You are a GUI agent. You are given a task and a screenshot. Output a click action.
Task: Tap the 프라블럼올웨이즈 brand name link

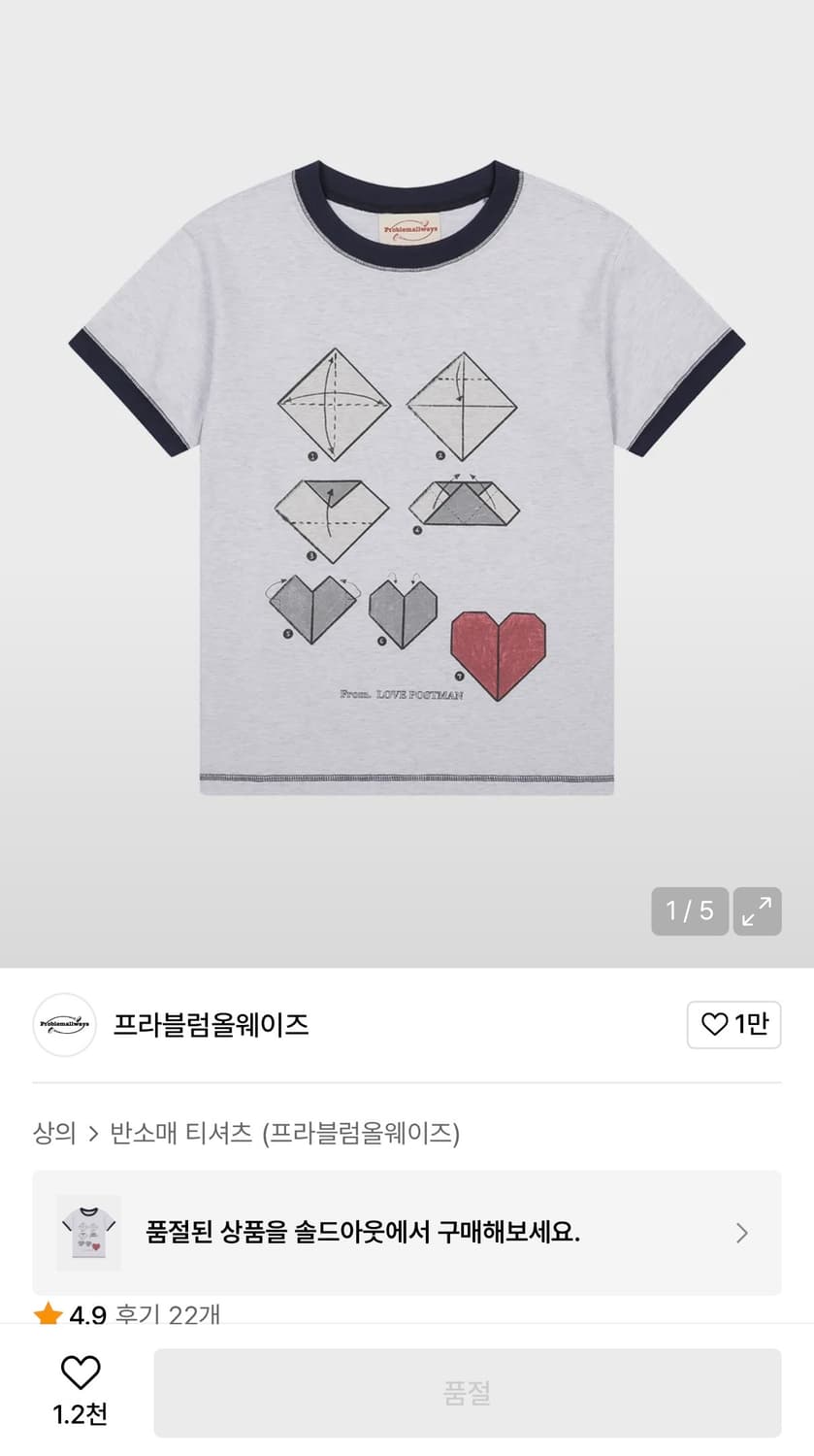click(212, 1025)
